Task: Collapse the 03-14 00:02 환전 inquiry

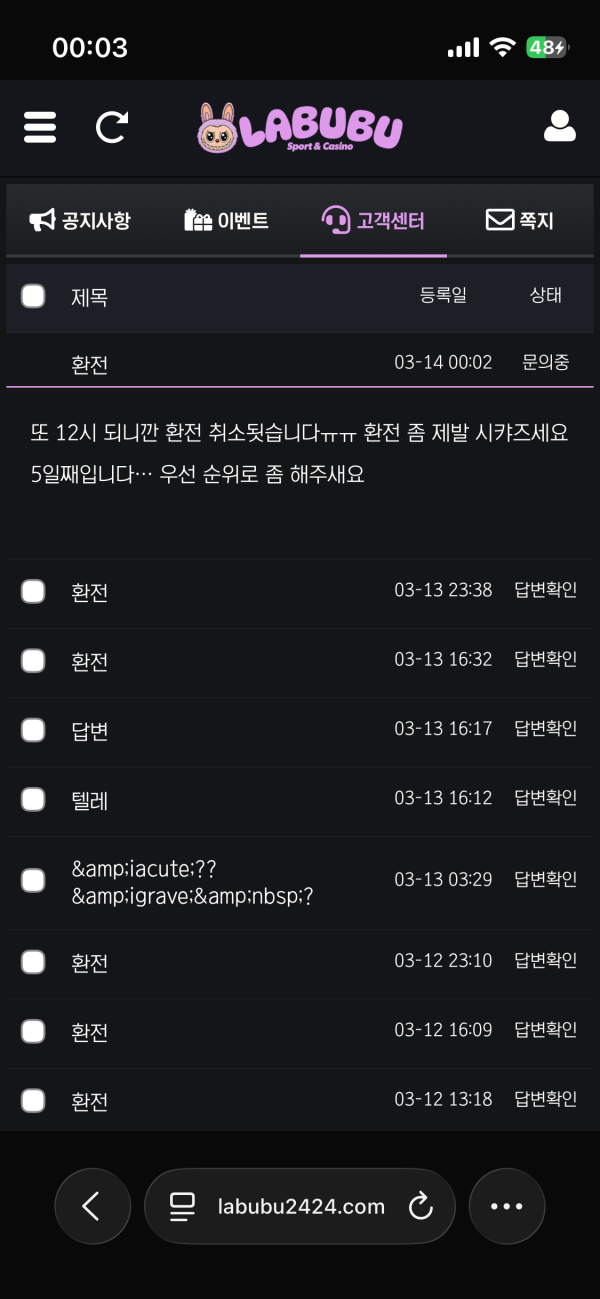Action: point(90,364)
